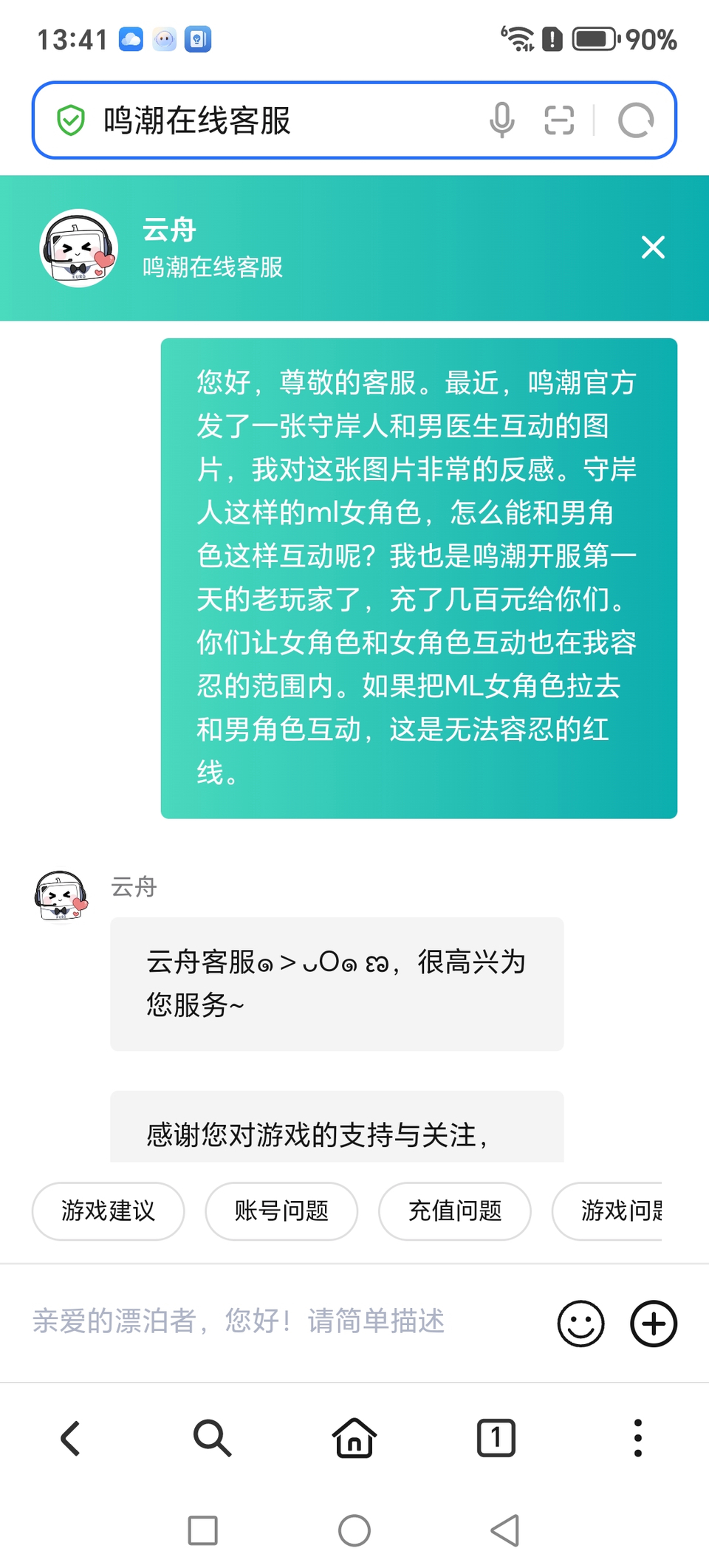Image resolution: width=709 pixels, height=1568 pixels.
Task: Select the 游戏建议 chip
Action: [x=109, y=1211]
